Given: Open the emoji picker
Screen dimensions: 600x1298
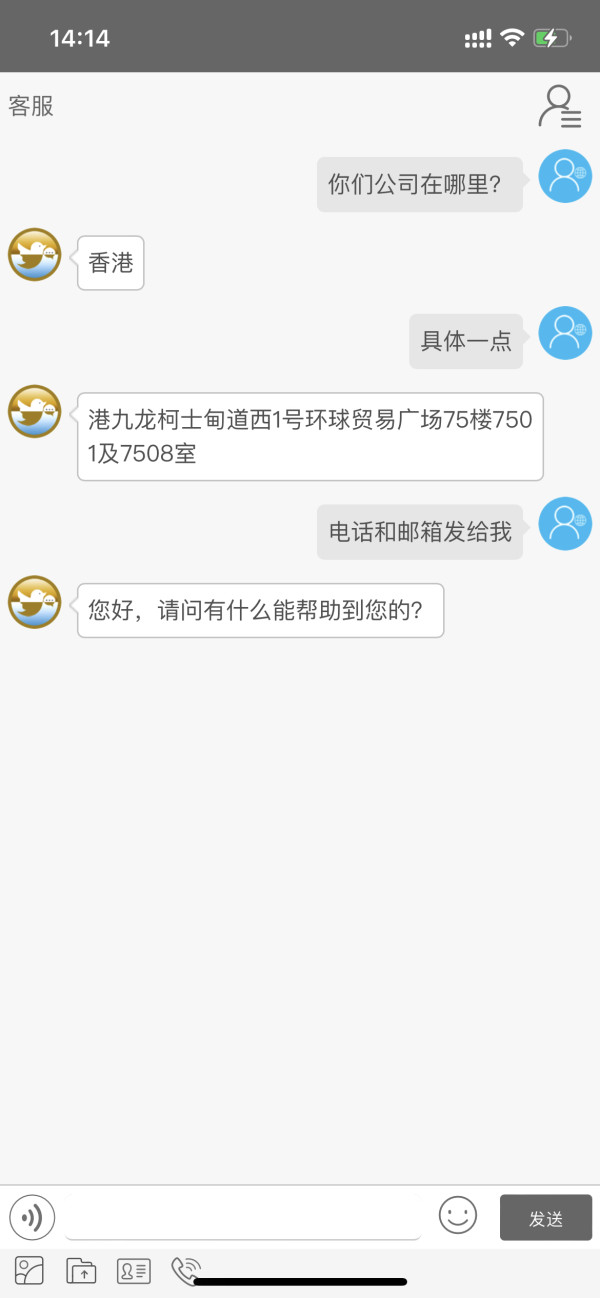Looking at the screenshot, I should tap(458, 1216).
